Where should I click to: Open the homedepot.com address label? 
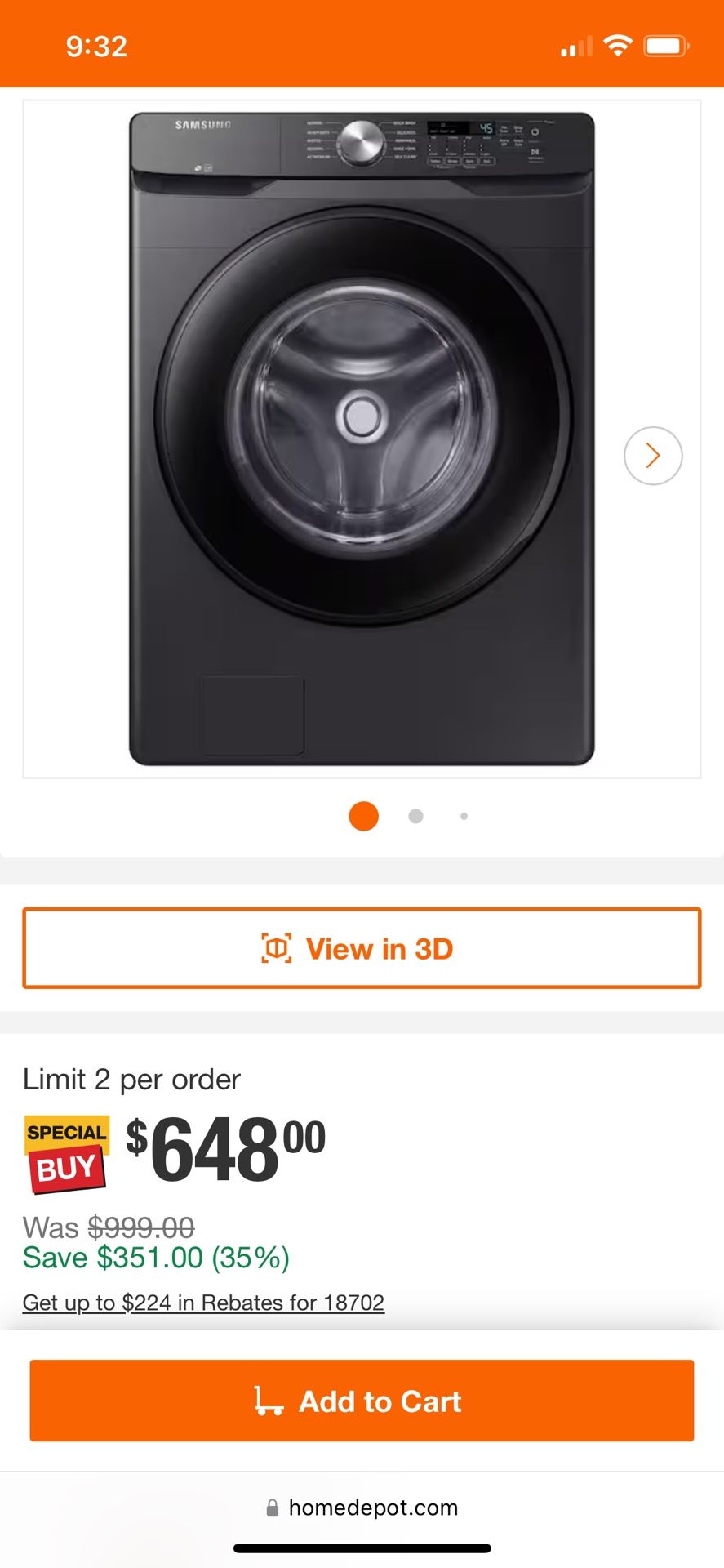[372, 1507]
